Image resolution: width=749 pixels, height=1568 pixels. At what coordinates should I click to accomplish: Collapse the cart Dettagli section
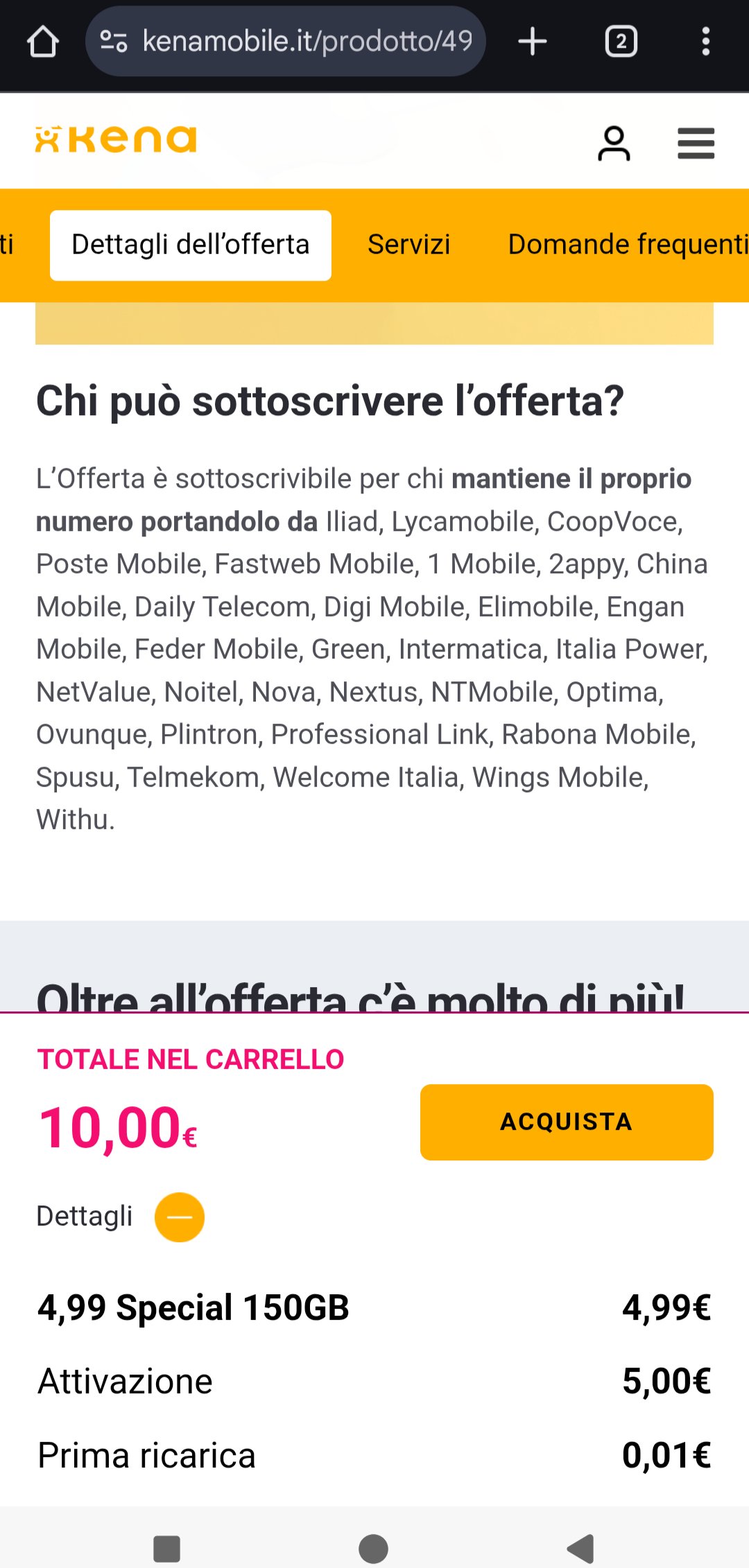click(x=179, y=1217)
